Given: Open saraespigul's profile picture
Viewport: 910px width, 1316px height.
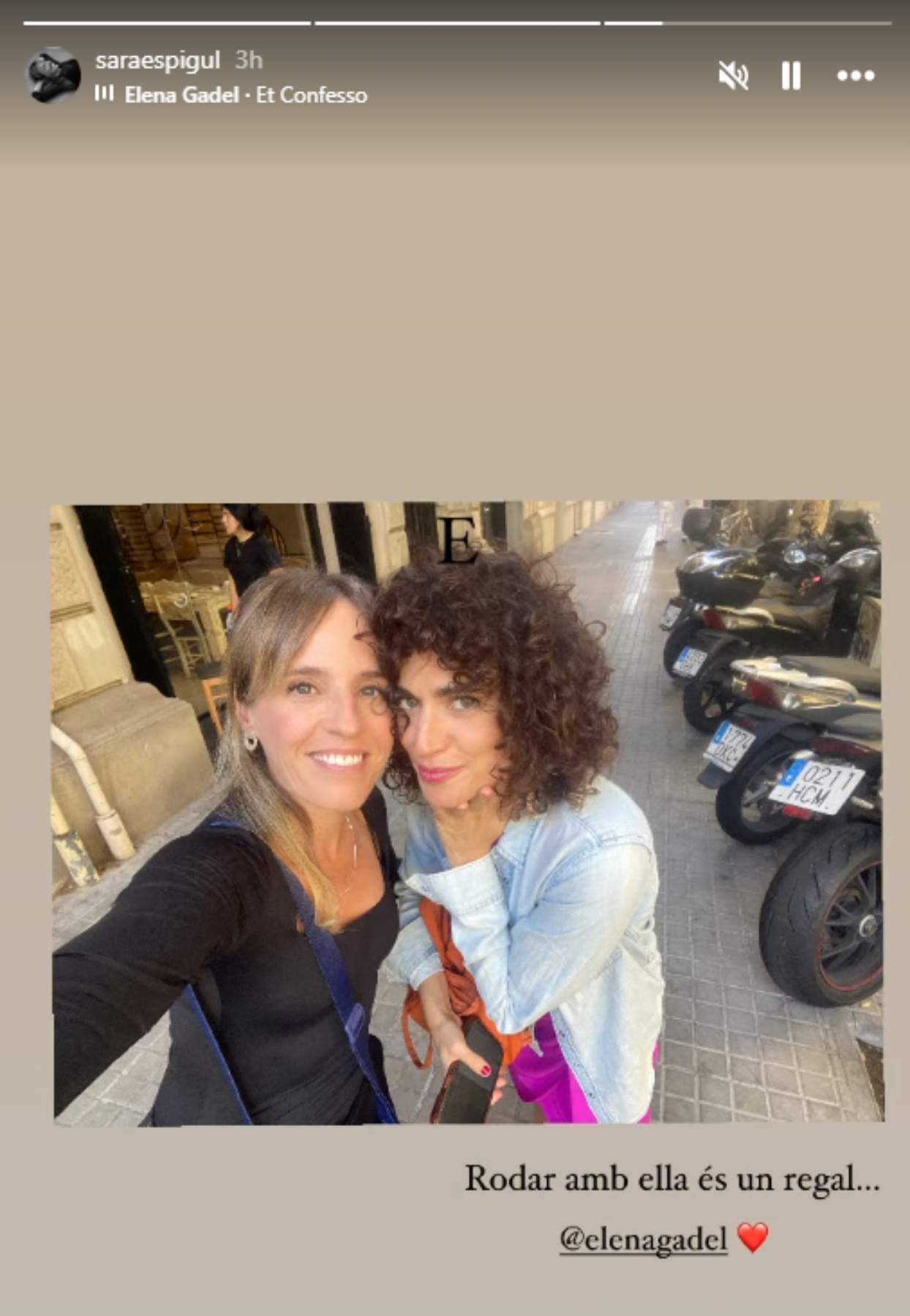Looking at the screenshot, I should 53,75.
